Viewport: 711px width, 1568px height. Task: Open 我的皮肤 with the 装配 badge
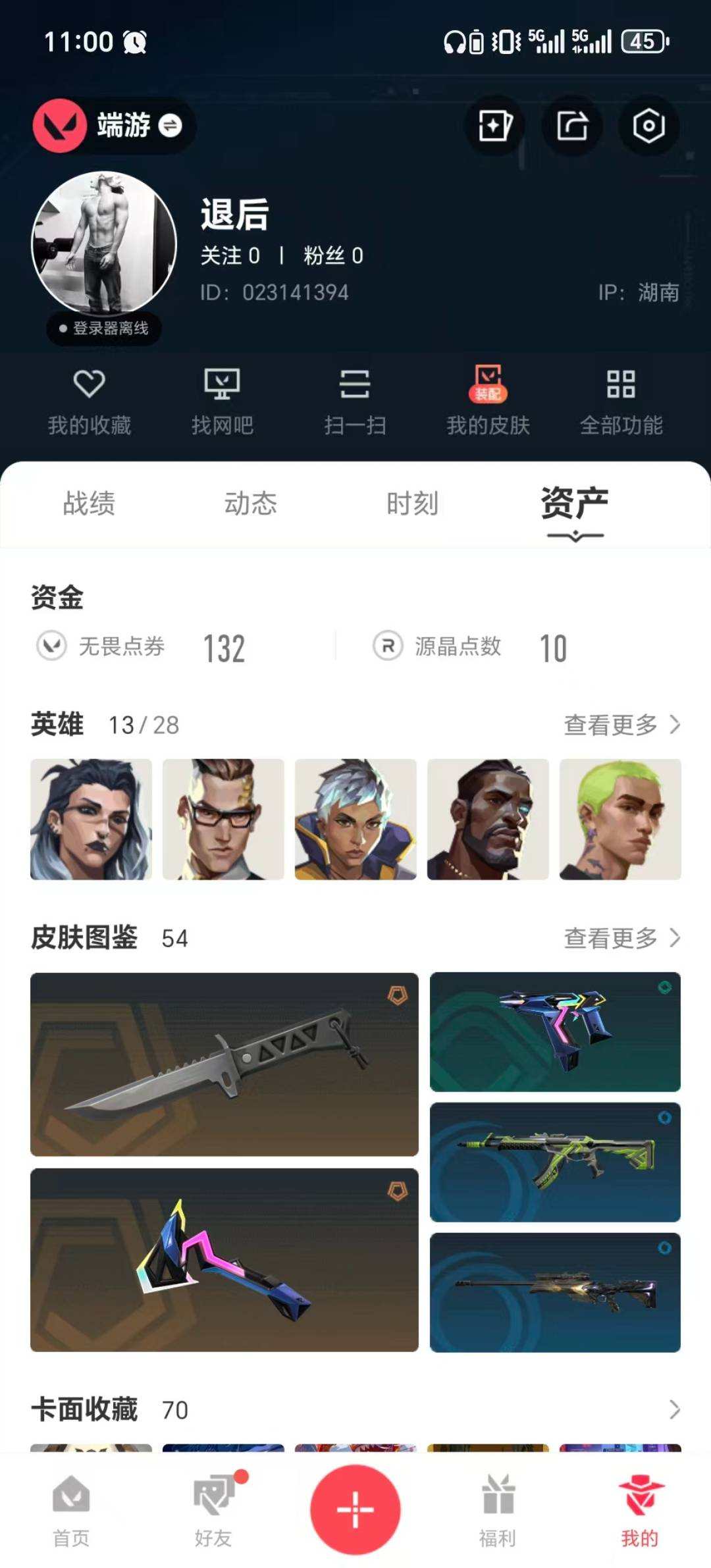point(487,400)
